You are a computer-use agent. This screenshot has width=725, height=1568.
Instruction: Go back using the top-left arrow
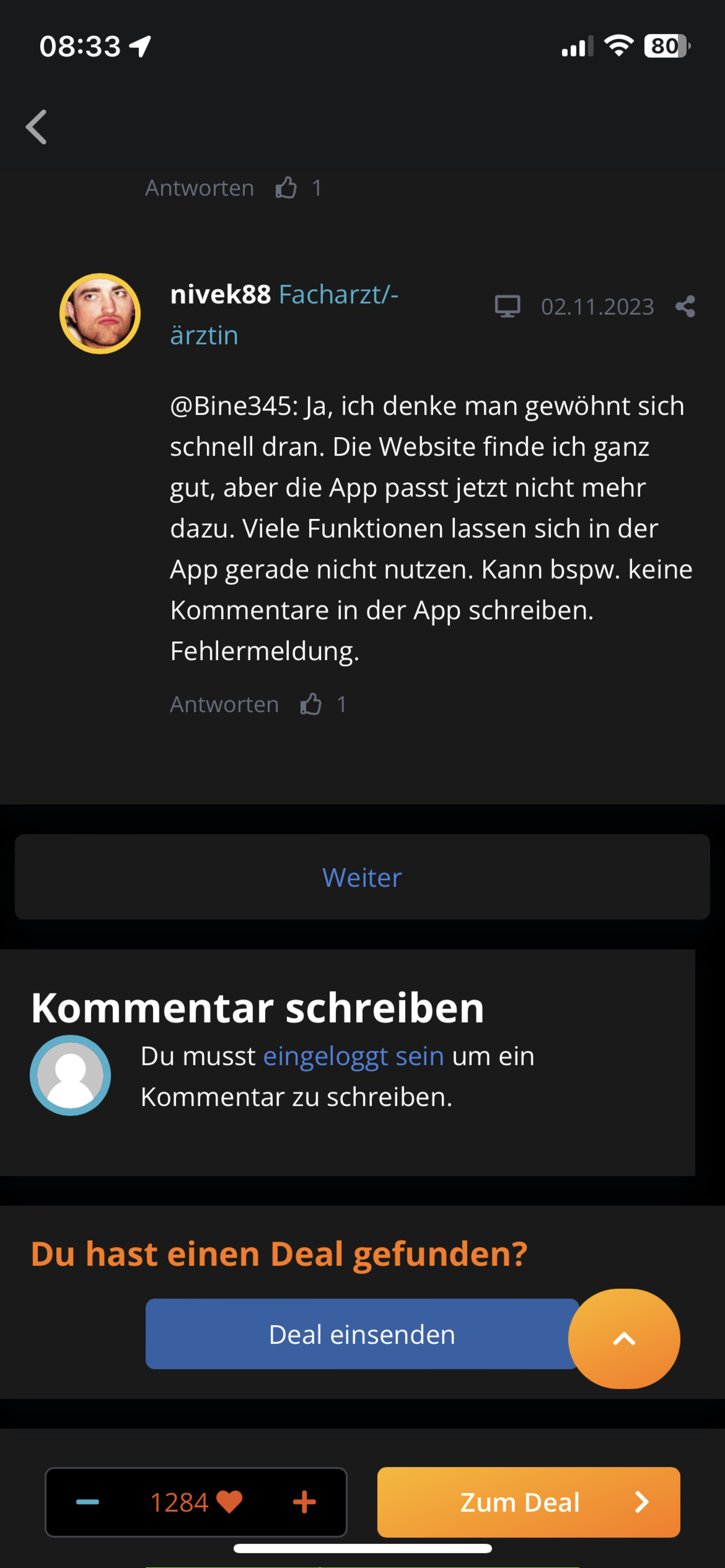click(37, 126)
